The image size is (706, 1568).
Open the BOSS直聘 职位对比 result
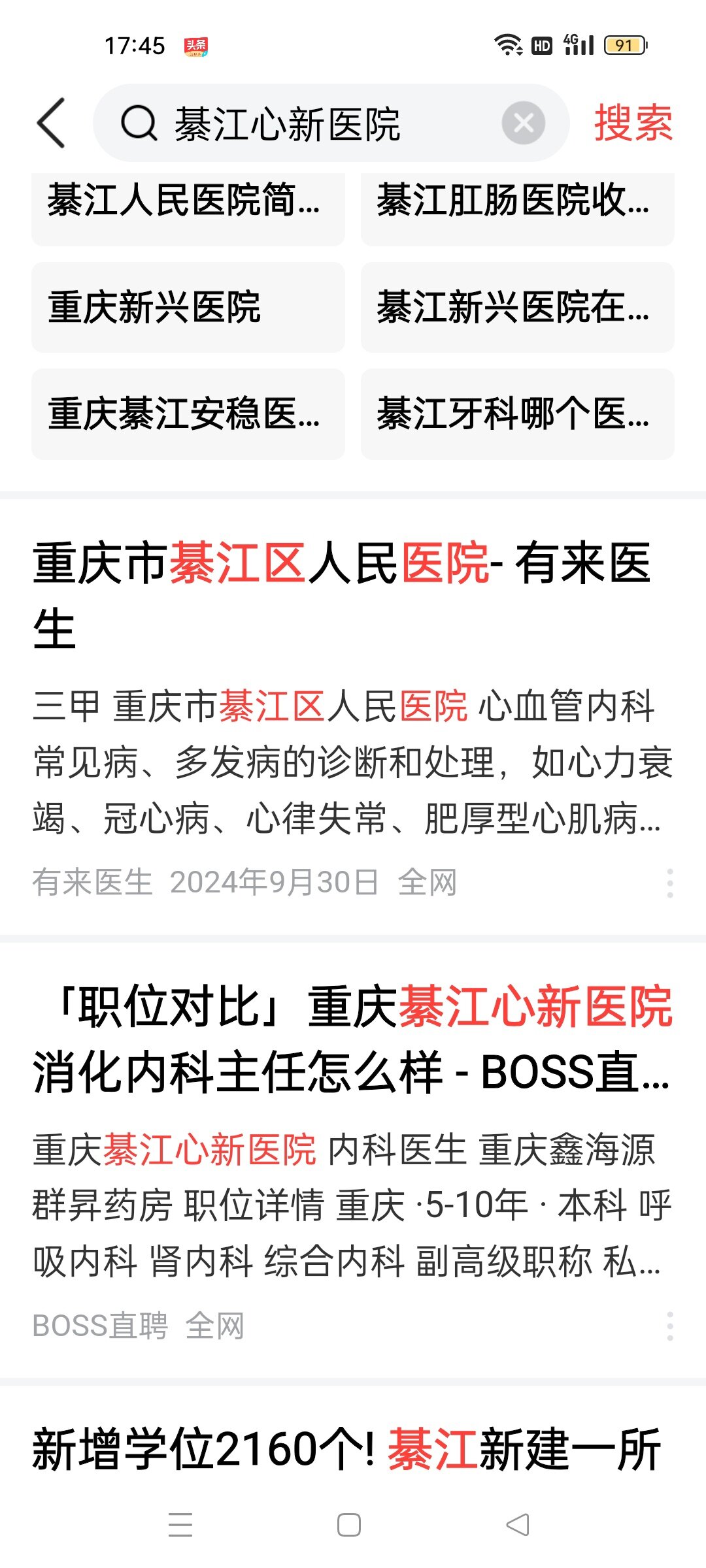point(353,1039)
